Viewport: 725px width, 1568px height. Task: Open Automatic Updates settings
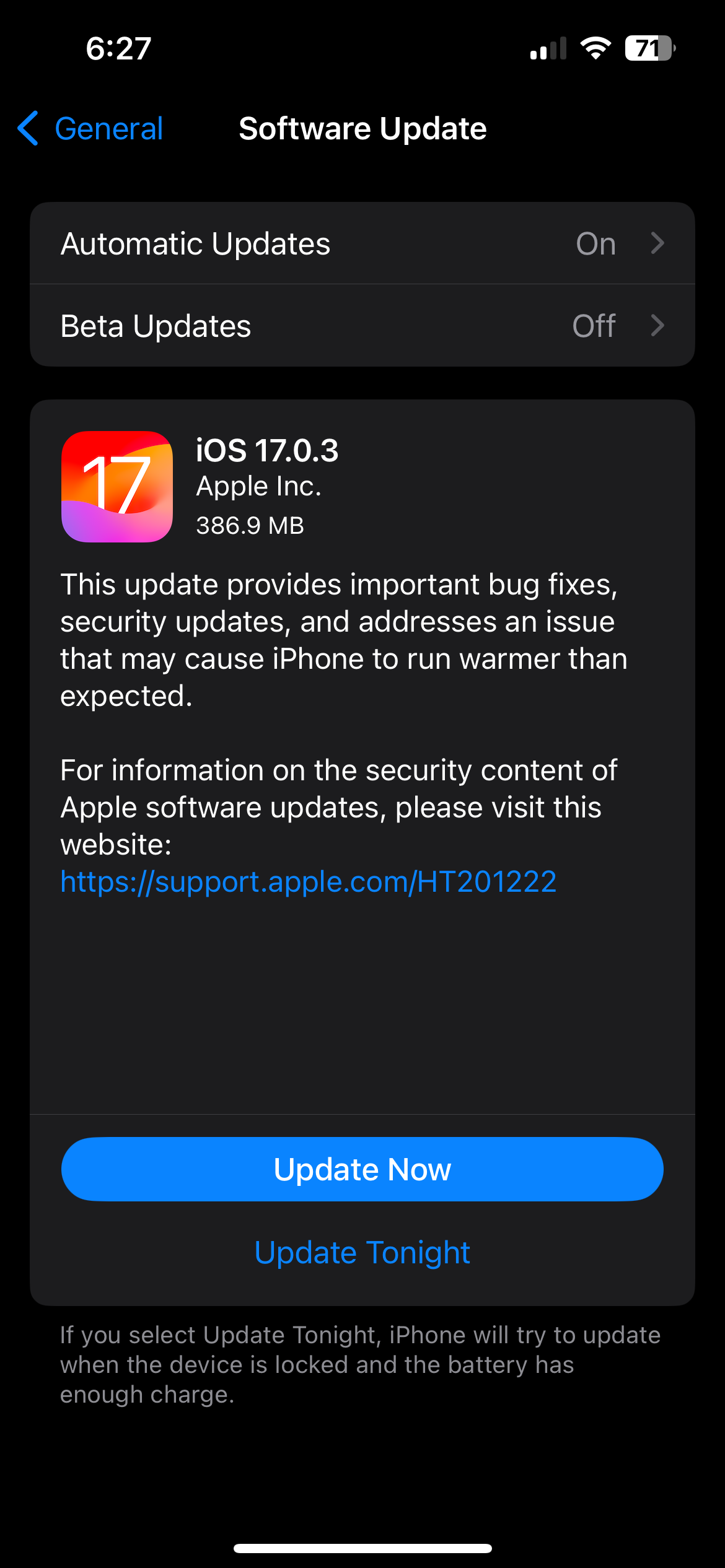coord(362,243)
